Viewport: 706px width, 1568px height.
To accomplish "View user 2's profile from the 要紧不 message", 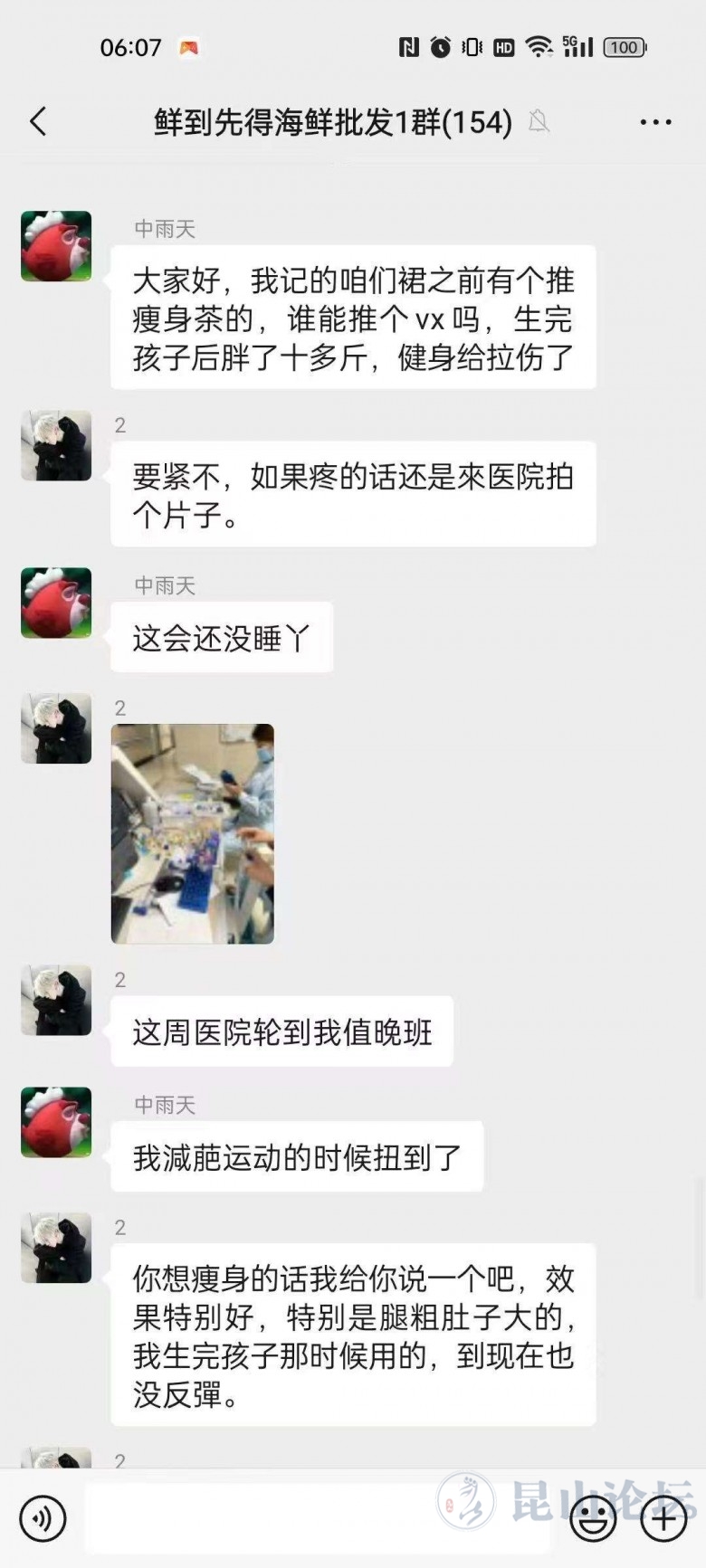I will 56,445.
